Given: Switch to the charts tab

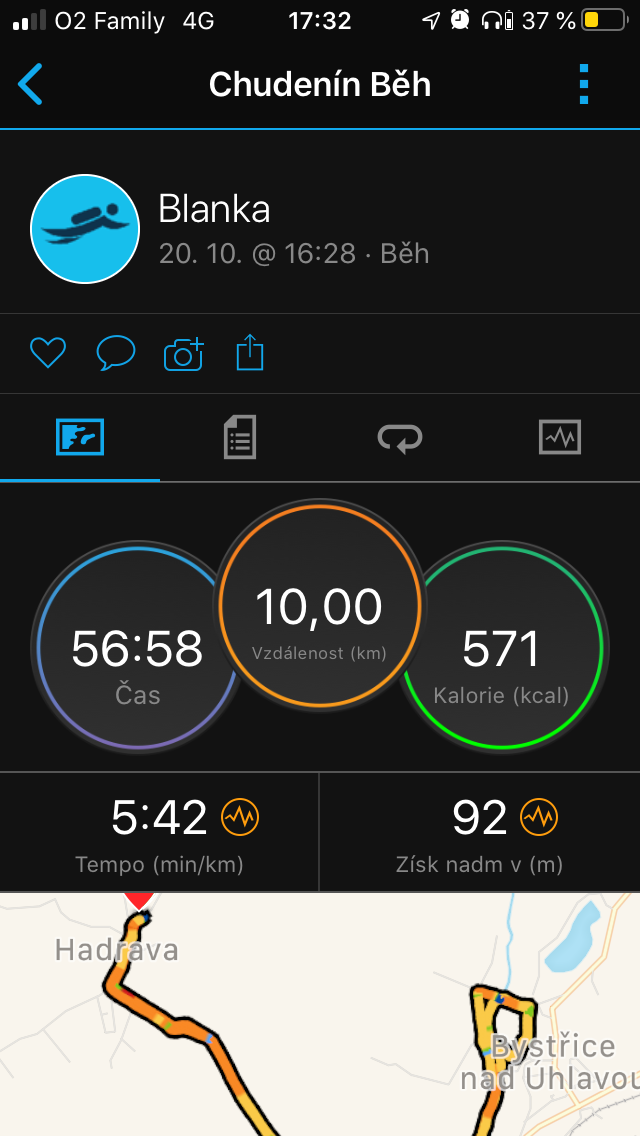Looking at the screenshot, I should click(560, 438).
